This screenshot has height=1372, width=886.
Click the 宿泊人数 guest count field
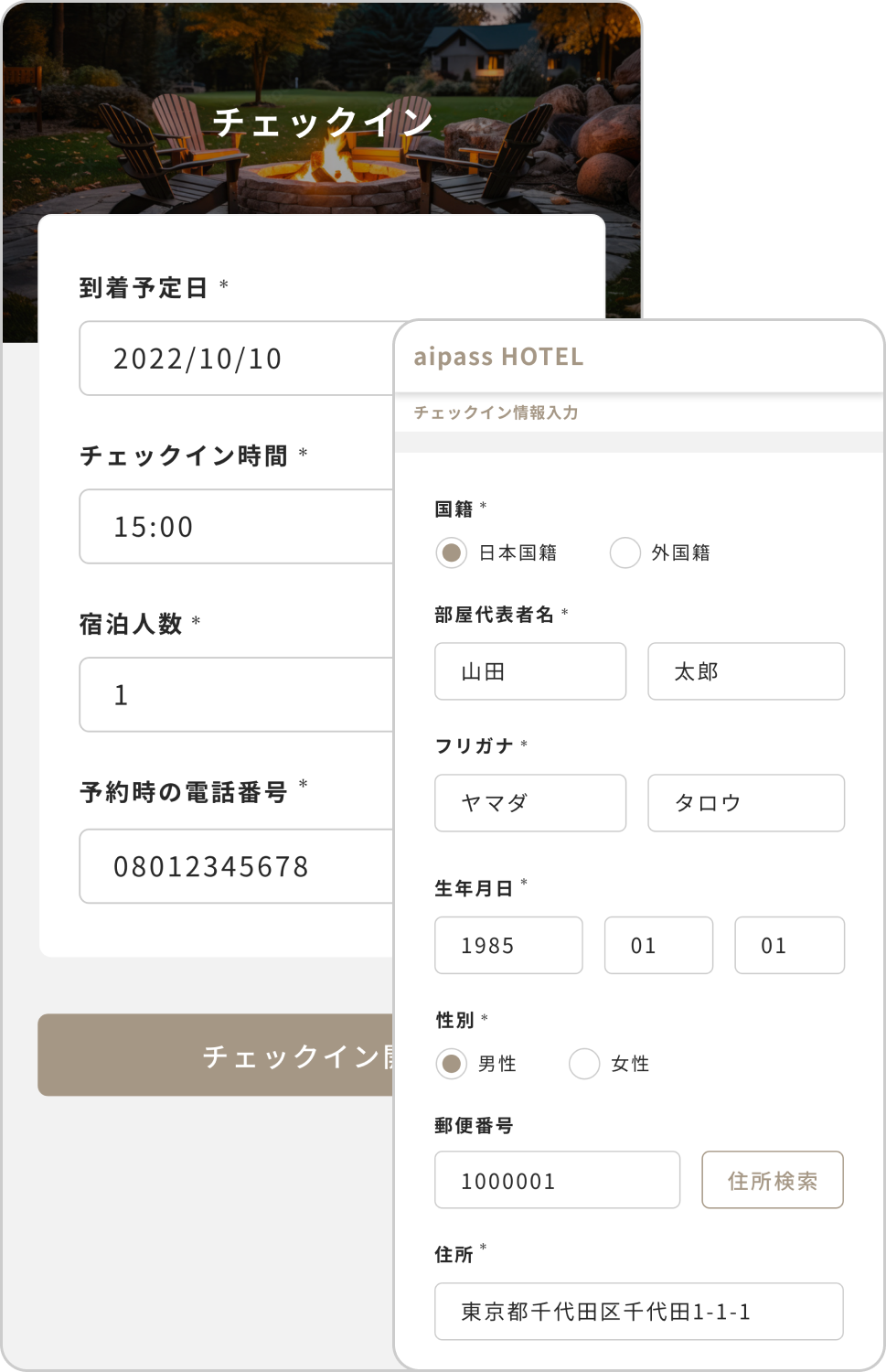pyautogui.click(x=229, y=695)
